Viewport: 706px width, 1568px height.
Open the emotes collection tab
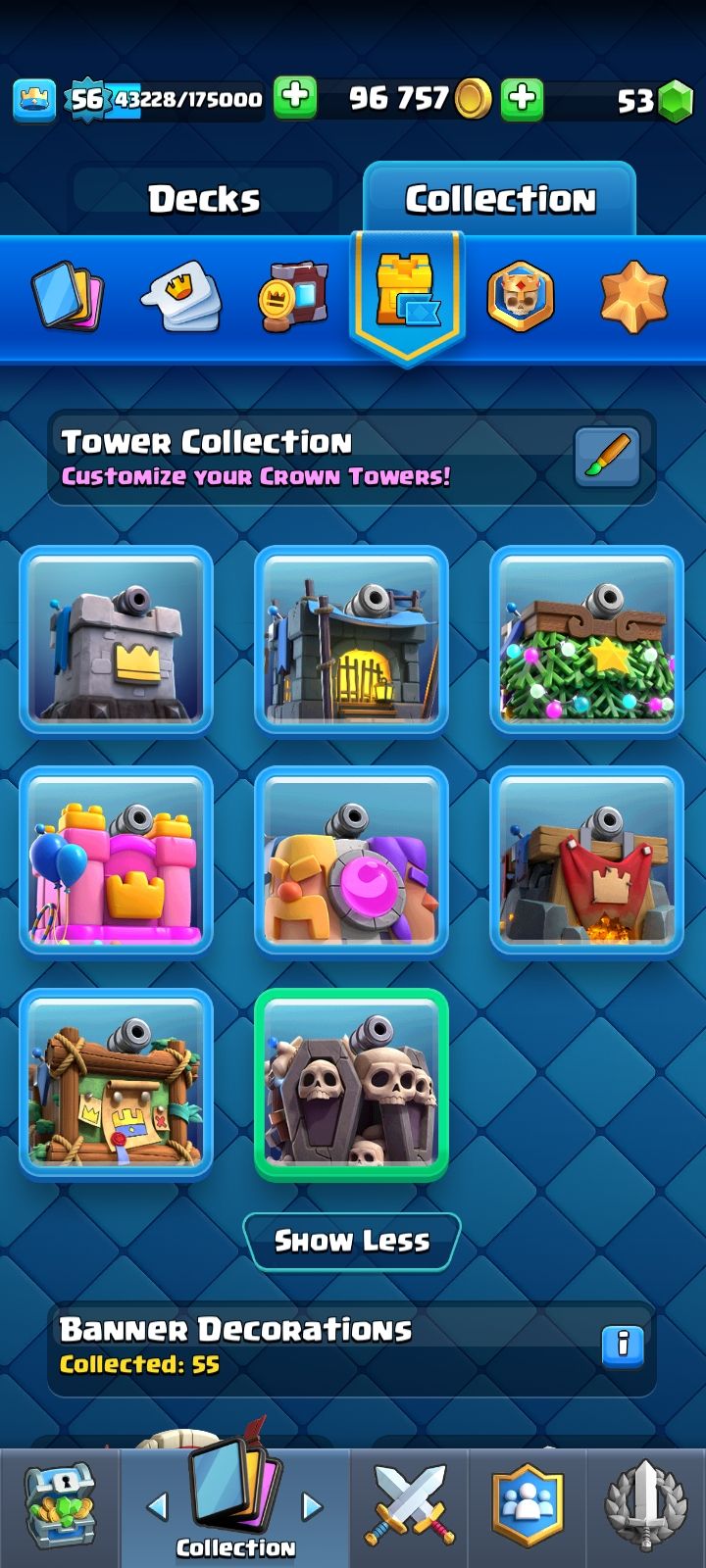click(181, 295)
